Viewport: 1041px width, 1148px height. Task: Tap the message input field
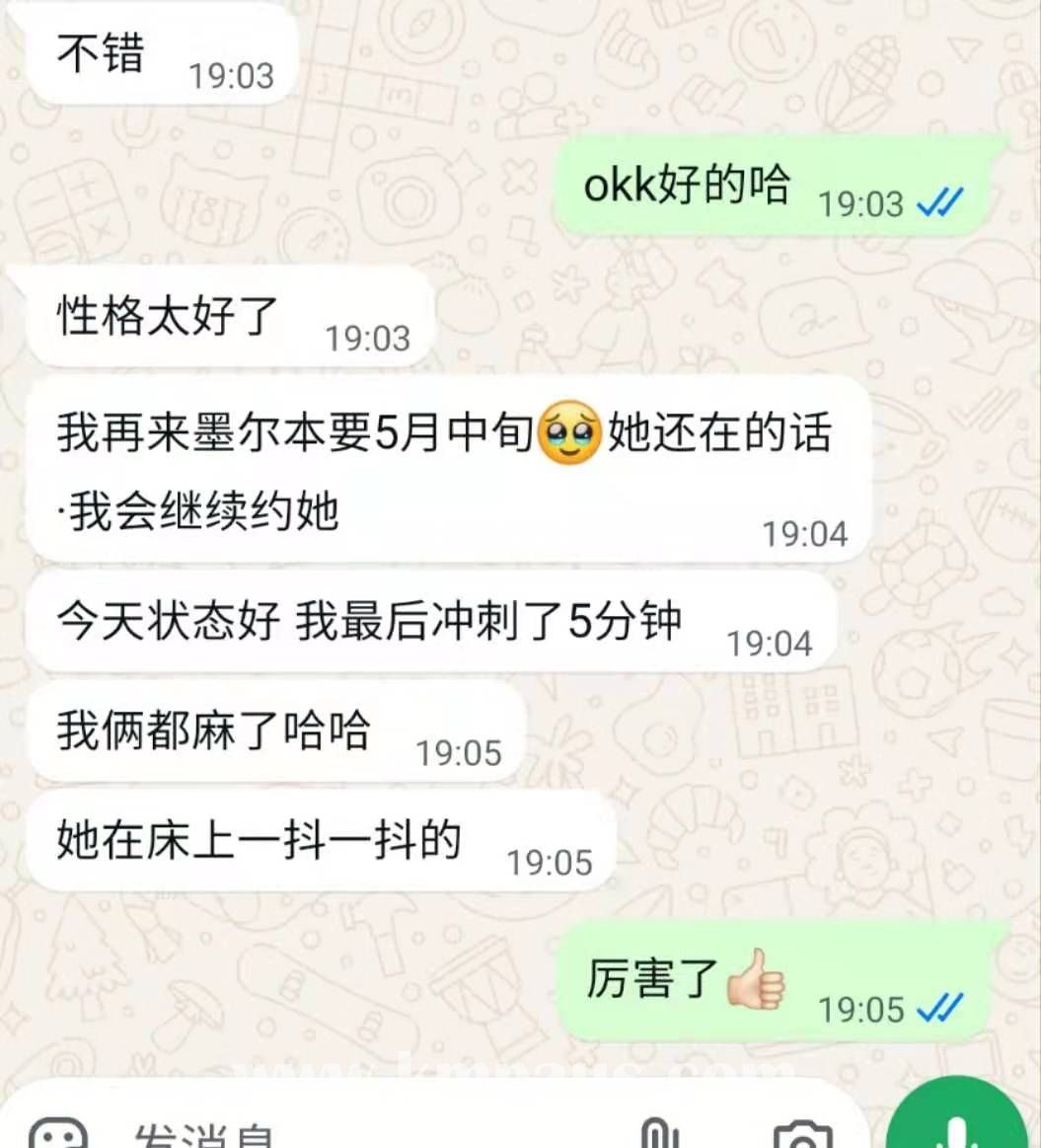(345, 1135)
